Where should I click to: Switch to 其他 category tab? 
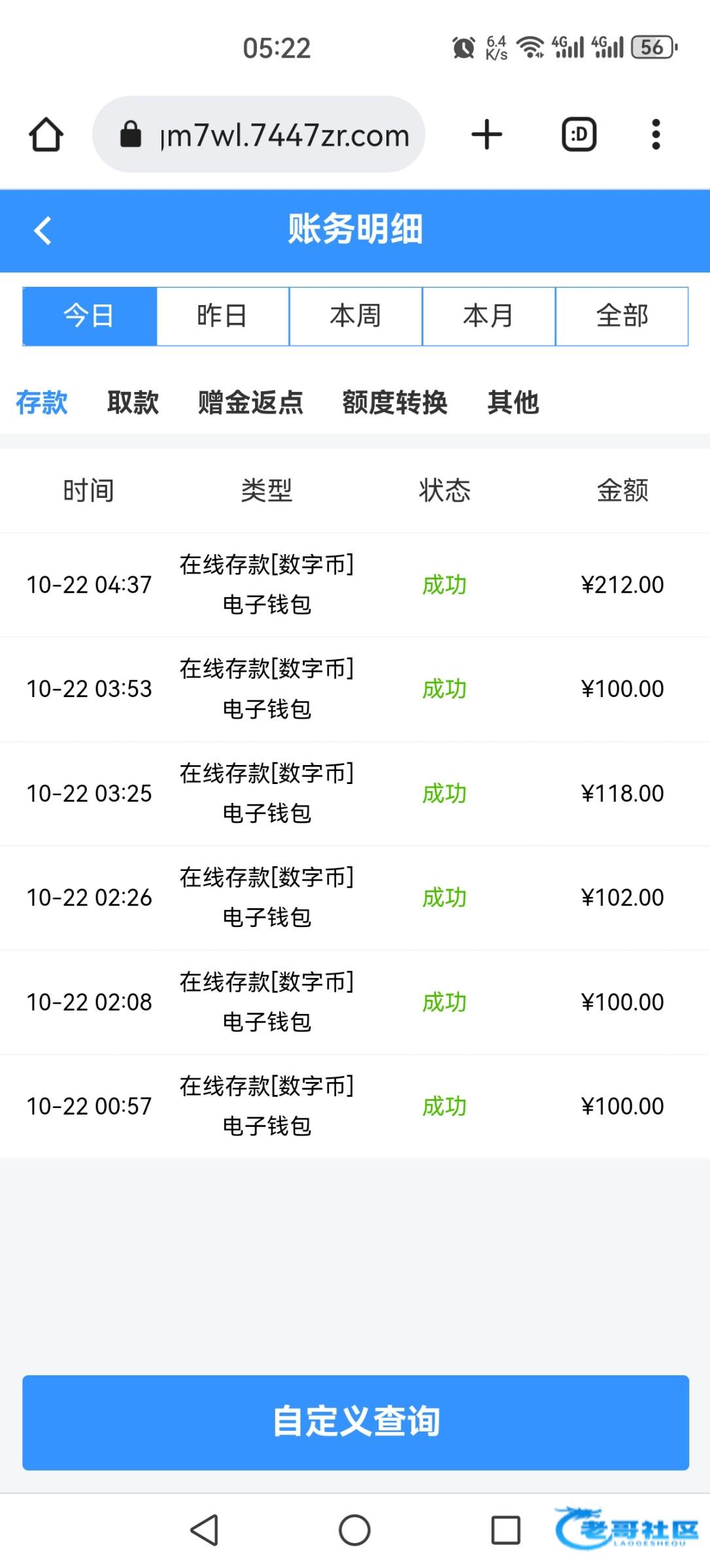[513, 402]
